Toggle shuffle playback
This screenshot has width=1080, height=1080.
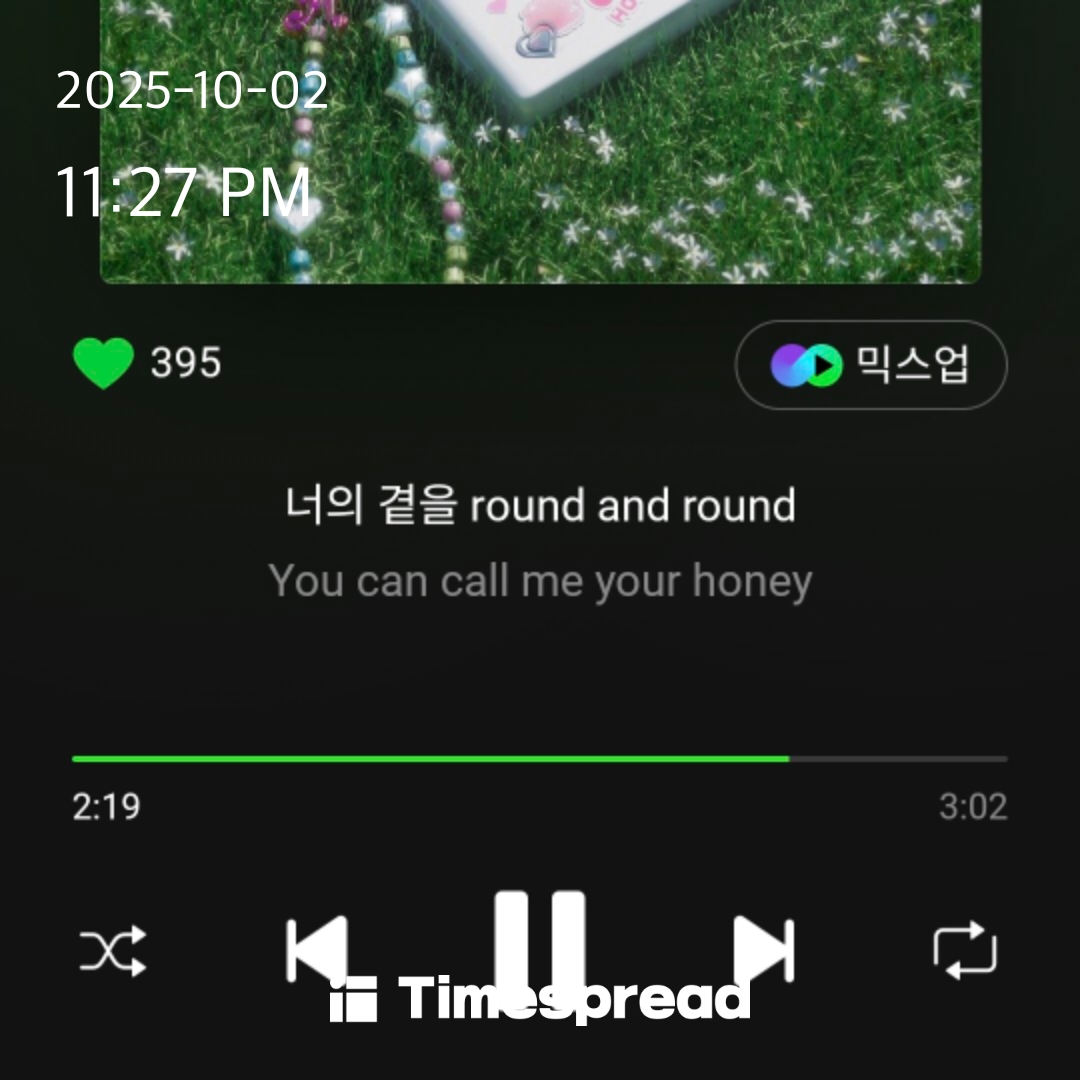click(x=113, y=950)
